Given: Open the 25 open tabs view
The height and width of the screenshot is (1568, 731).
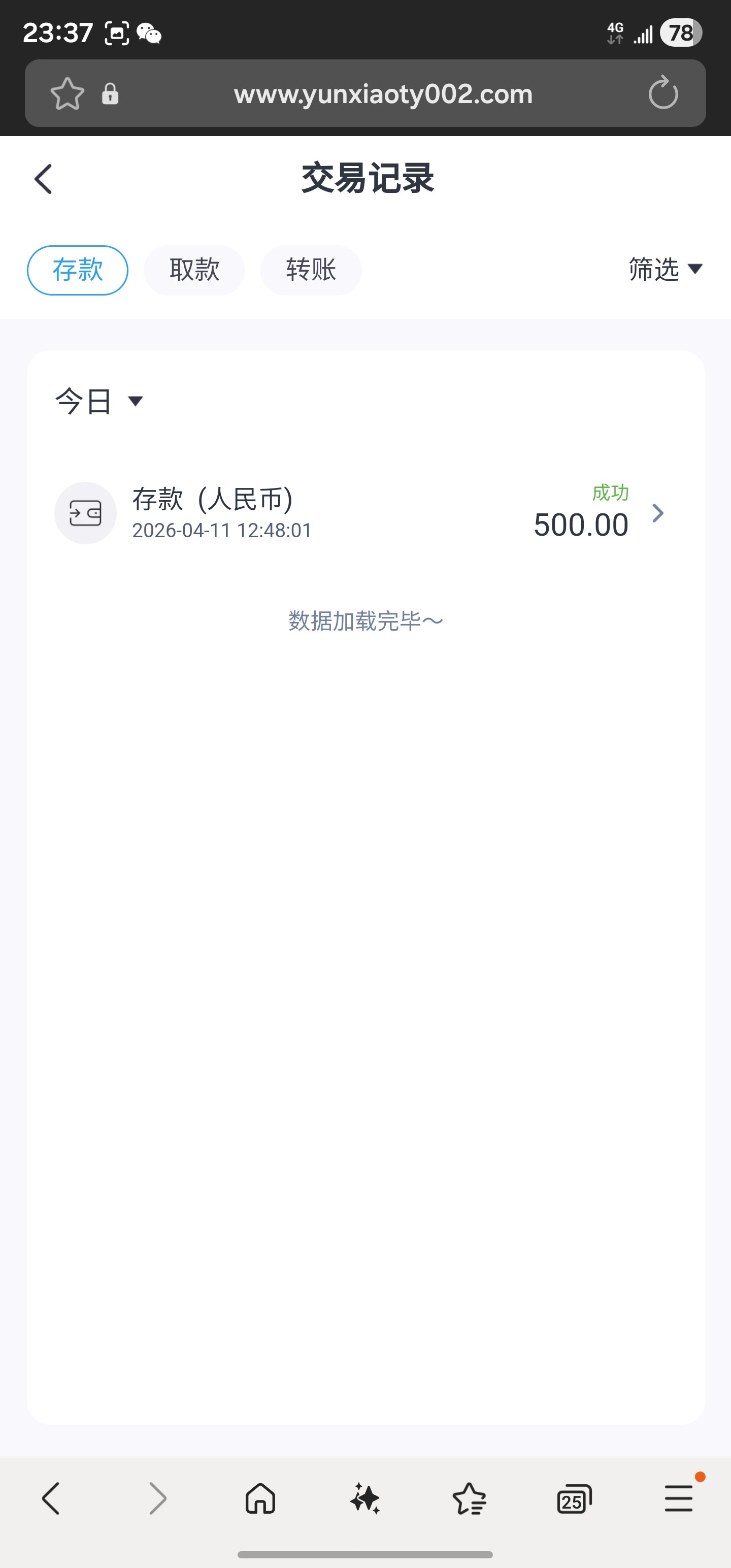Looking at the screenshot, I should tap(574, 1498).
